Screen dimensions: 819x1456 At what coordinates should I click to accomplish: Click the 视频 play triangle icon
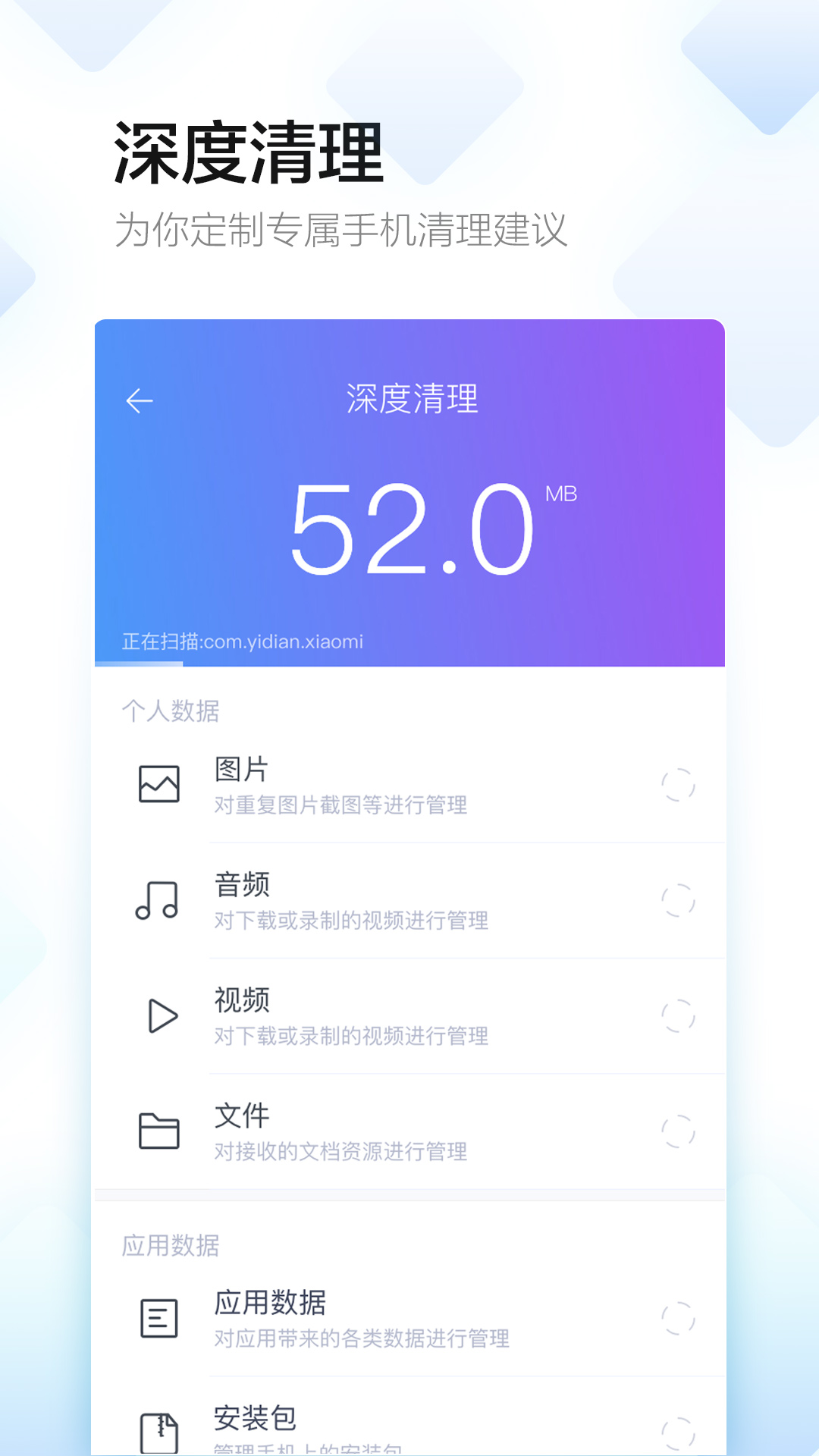coord(158,1017)
